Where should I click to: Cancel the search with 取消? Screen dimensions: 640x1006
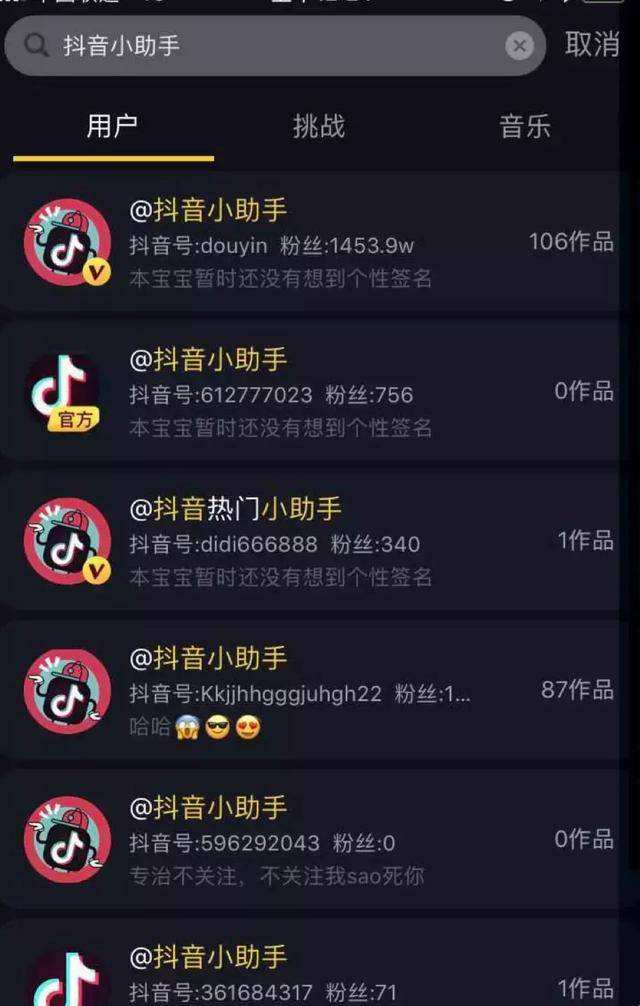coord(592,45)
